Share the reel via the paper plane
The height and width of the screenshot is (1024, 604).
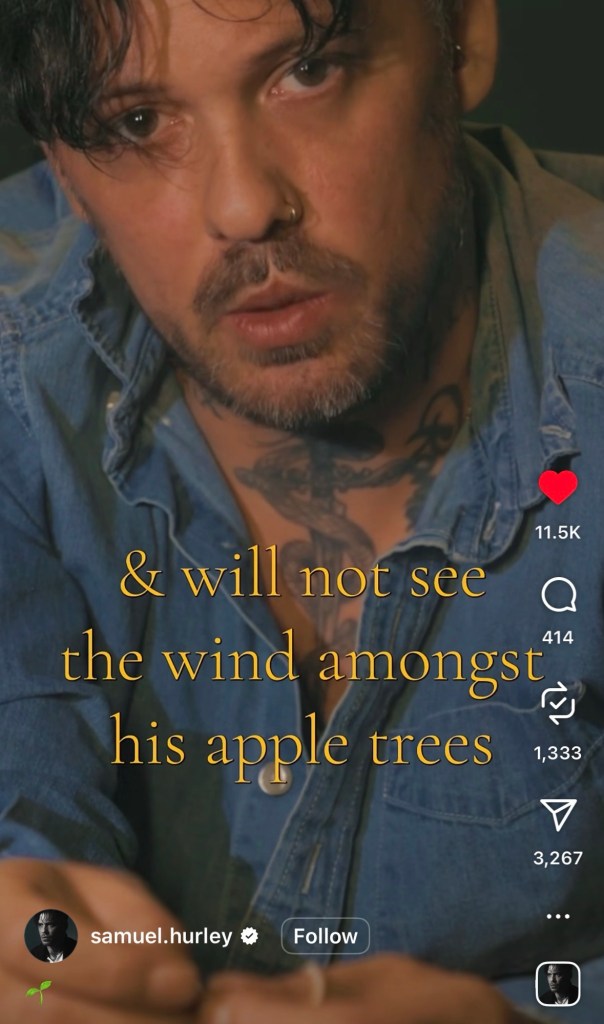[558, 816]
